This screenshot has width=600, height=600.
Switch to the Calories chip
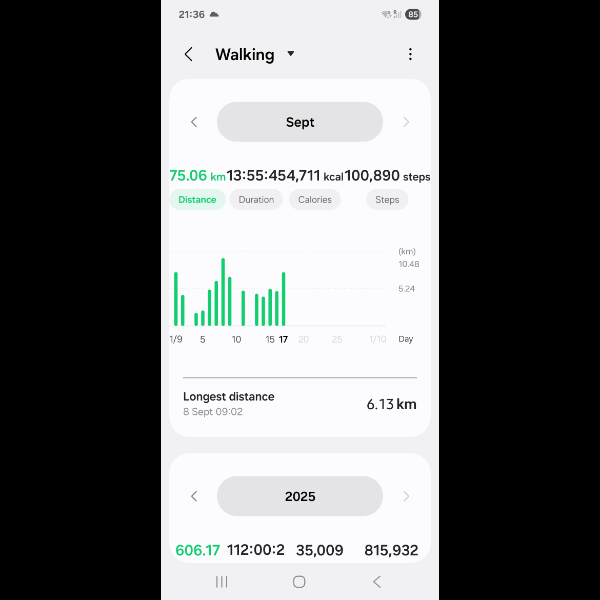click(315, 199)
